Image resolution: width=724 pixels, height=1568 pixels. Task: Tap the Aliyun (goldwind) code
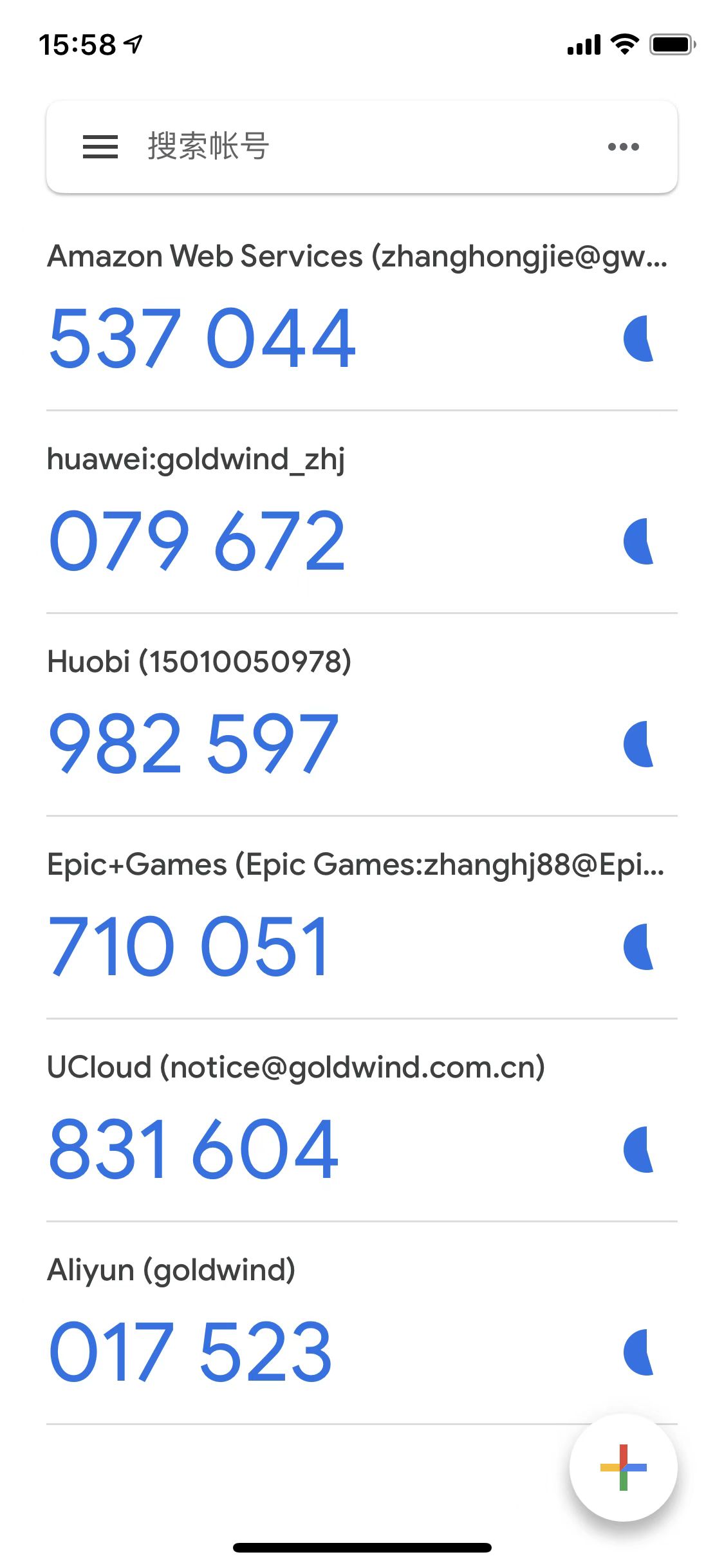(190, 1350)
